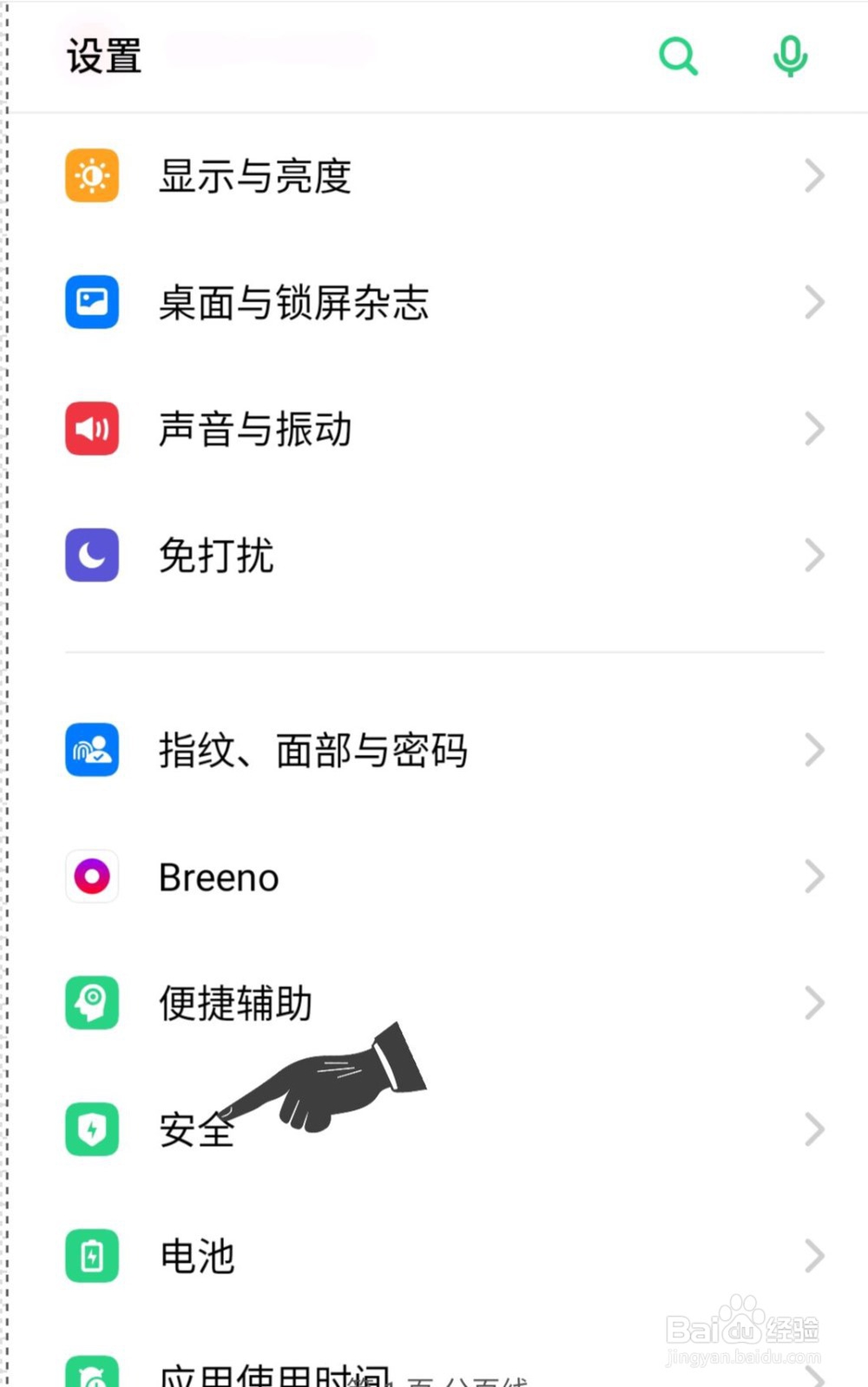Expand the 免打扰 entry chevron
The width and height of the screenshot is (868, 1387).
[x=813, y=555]
